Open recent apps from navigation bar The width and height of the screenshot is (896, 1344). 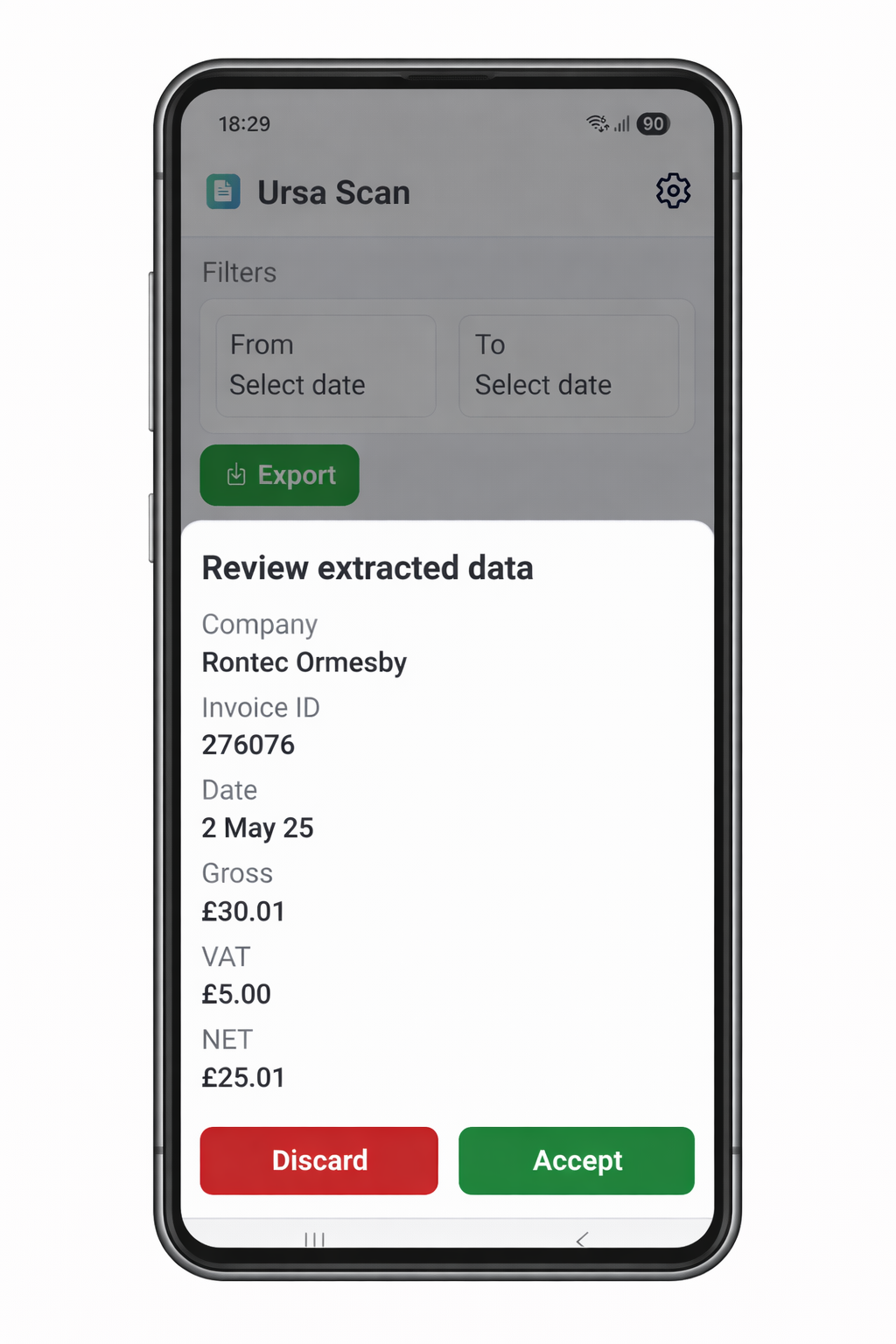[x=314, y=1239]
